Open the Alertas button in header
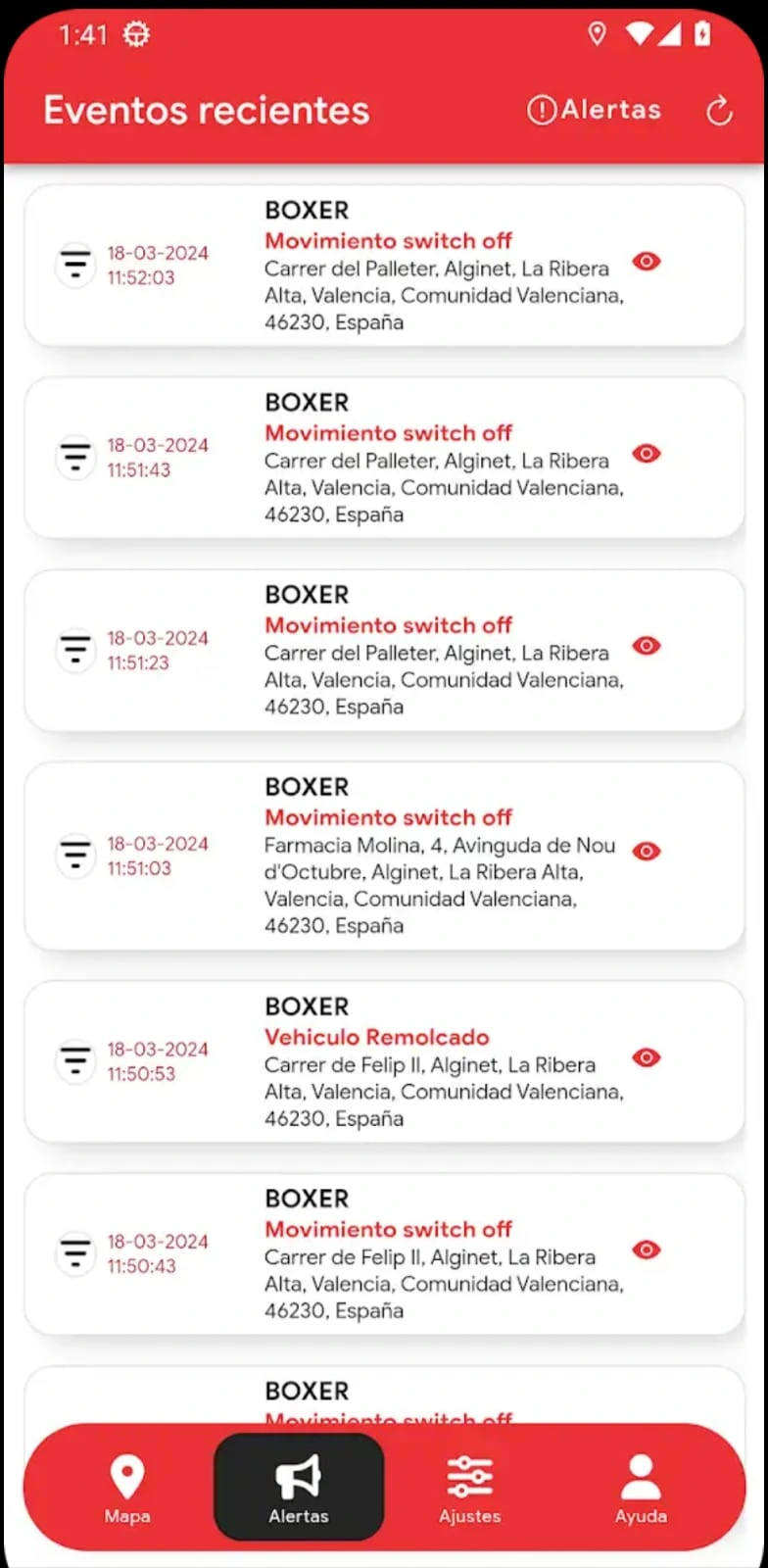This screenshot has width=768, height=1568. [594, 110]
